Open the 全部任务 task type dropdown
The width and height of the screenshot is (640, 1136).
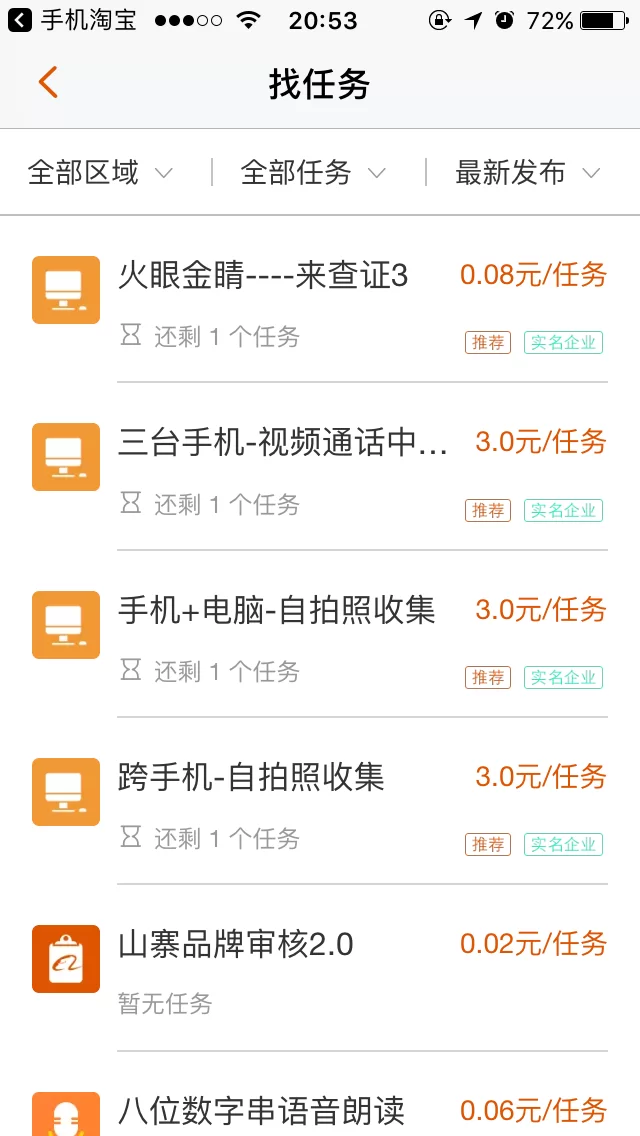pos(313,173)
